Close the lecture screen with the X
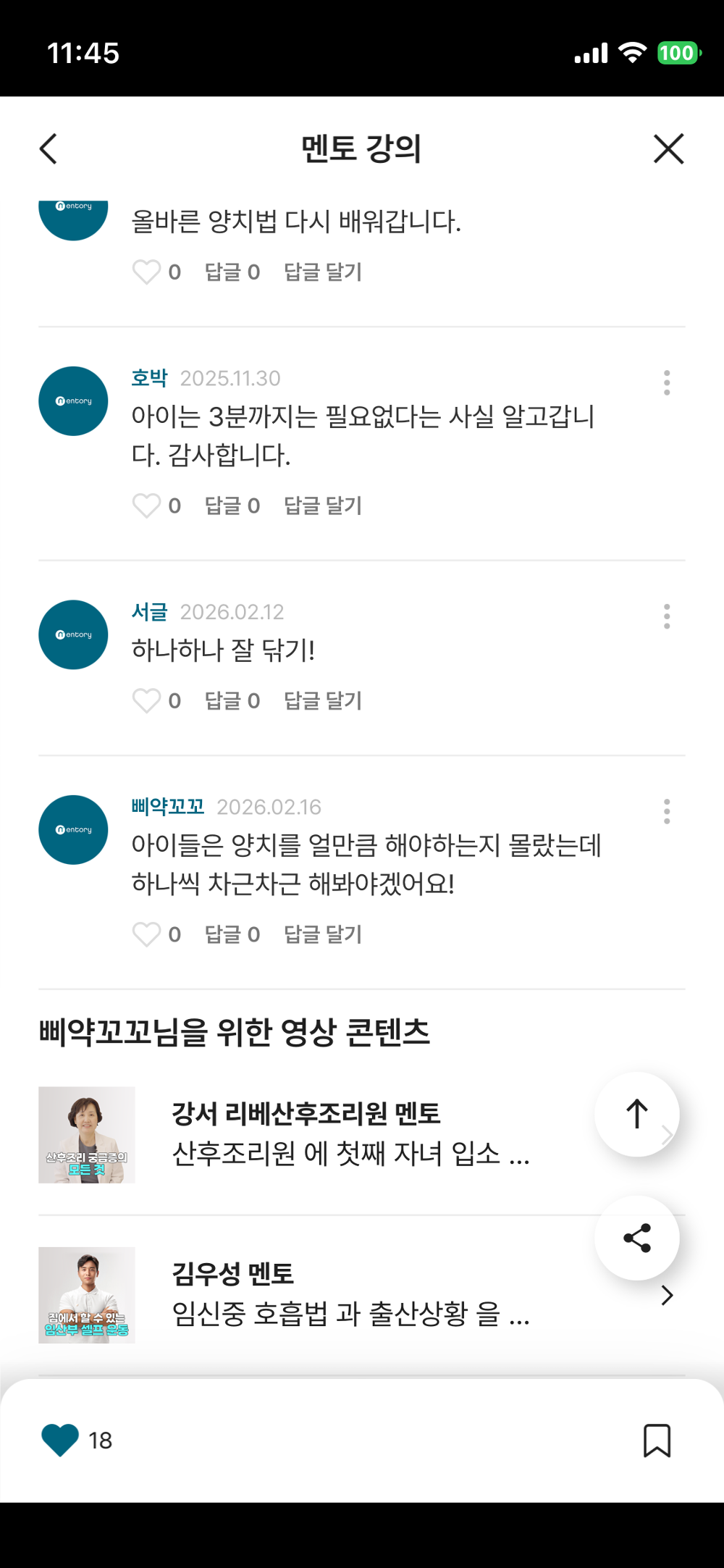Viewport: 724px width, 1568px height. tap(667, 149)
